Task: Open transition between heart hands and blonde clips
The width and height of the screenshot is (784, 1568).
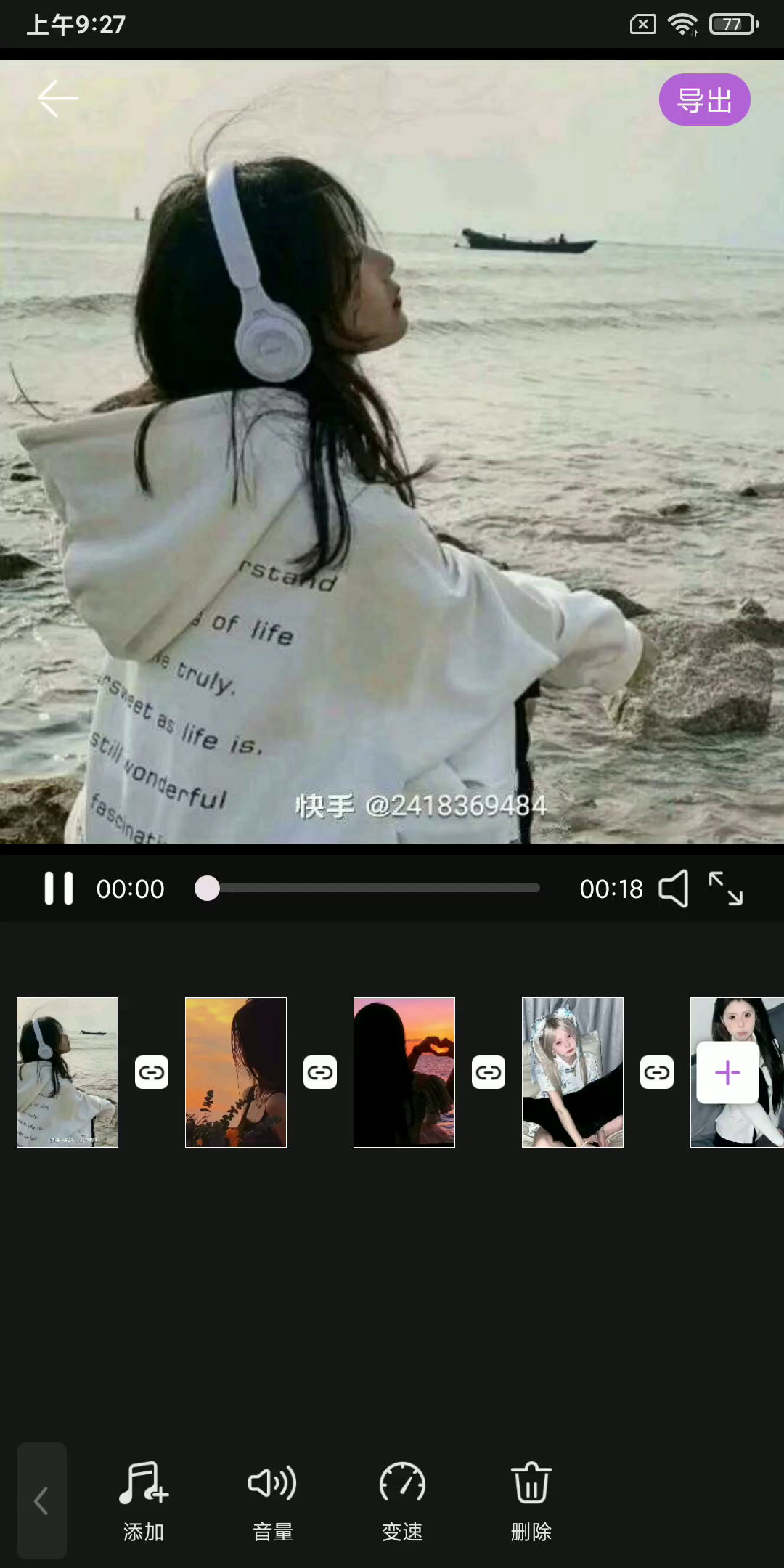Action: [x=489, y=1072]
